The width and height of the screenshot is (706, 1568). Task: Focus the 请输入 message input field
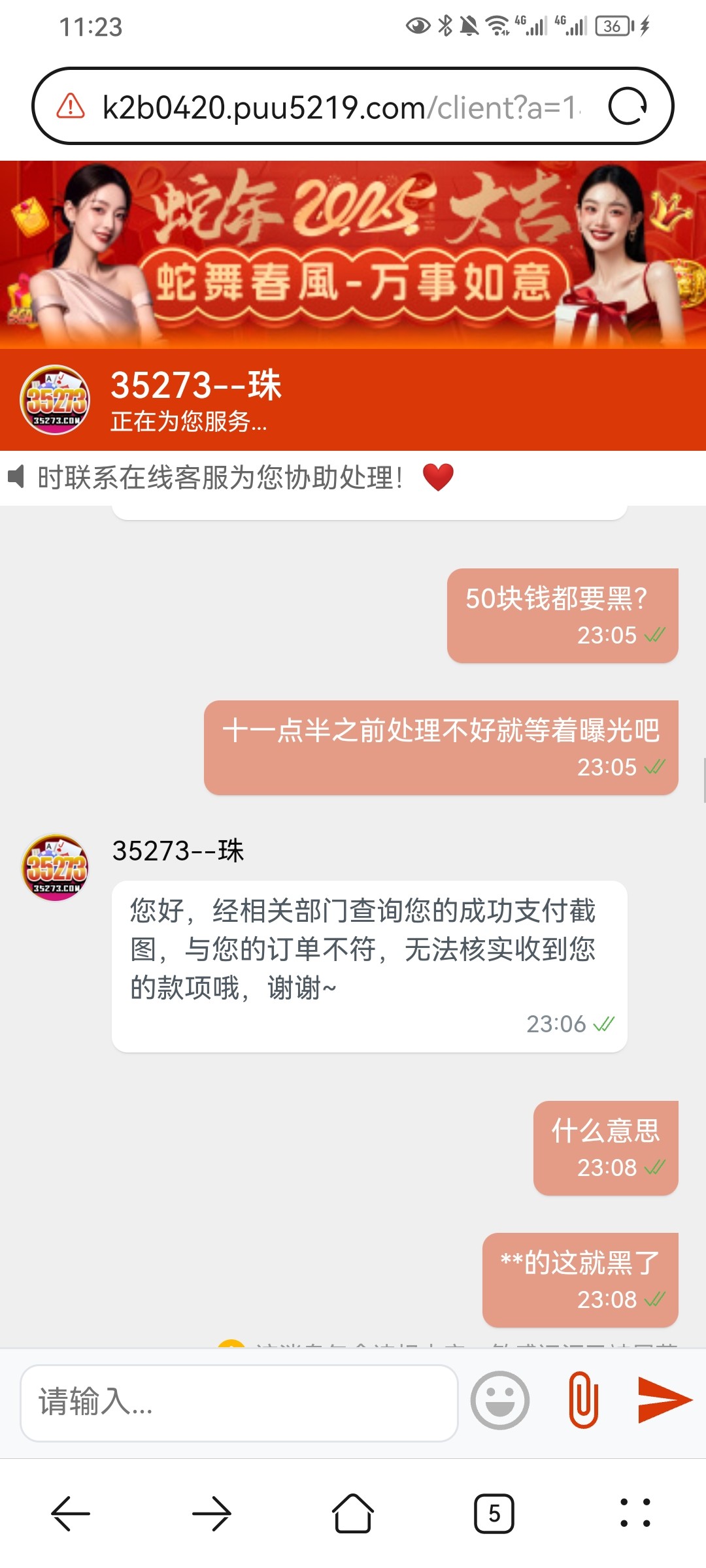pyautogui.click(x=239, y=1402)
